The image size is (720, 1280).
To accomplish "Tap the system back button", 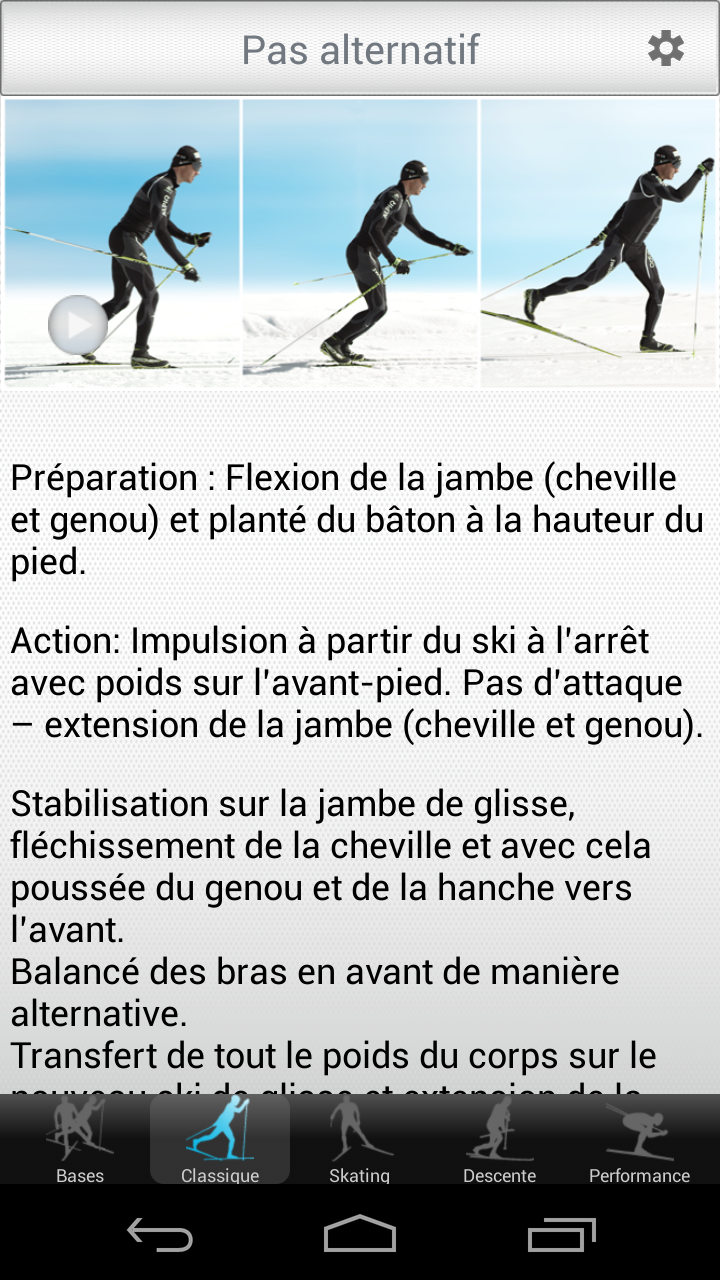I will pos(160,1235).
